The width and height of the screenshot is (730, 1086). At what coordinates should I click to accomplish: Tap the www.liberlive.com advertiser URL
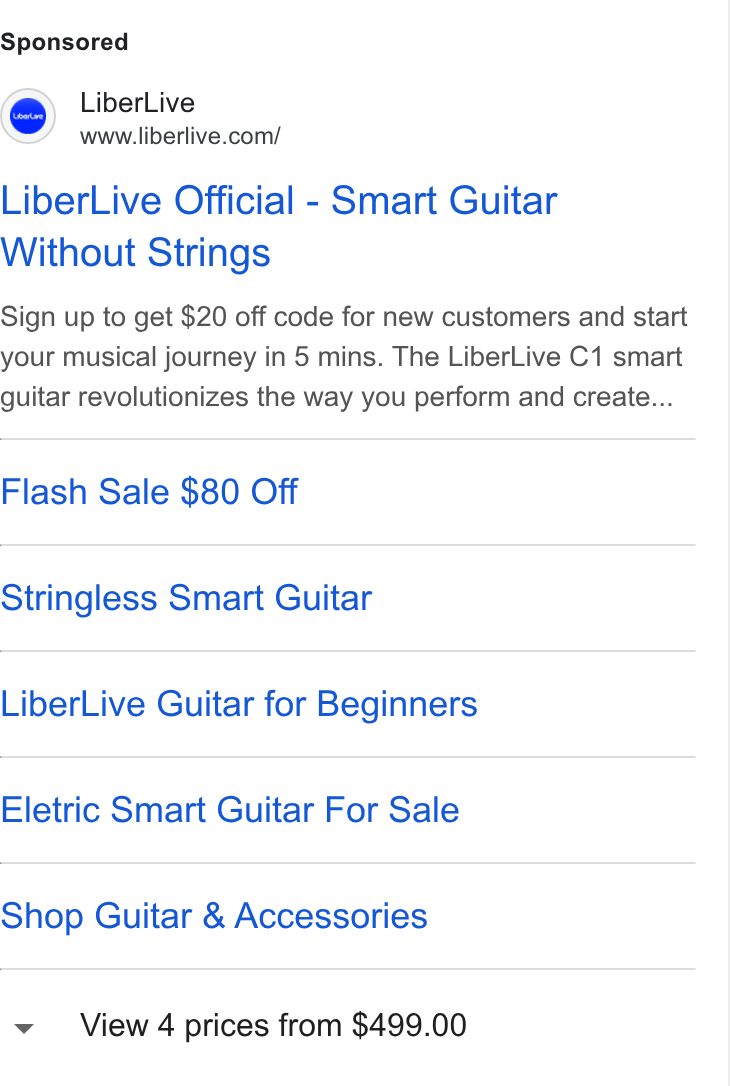click(180, 136)
